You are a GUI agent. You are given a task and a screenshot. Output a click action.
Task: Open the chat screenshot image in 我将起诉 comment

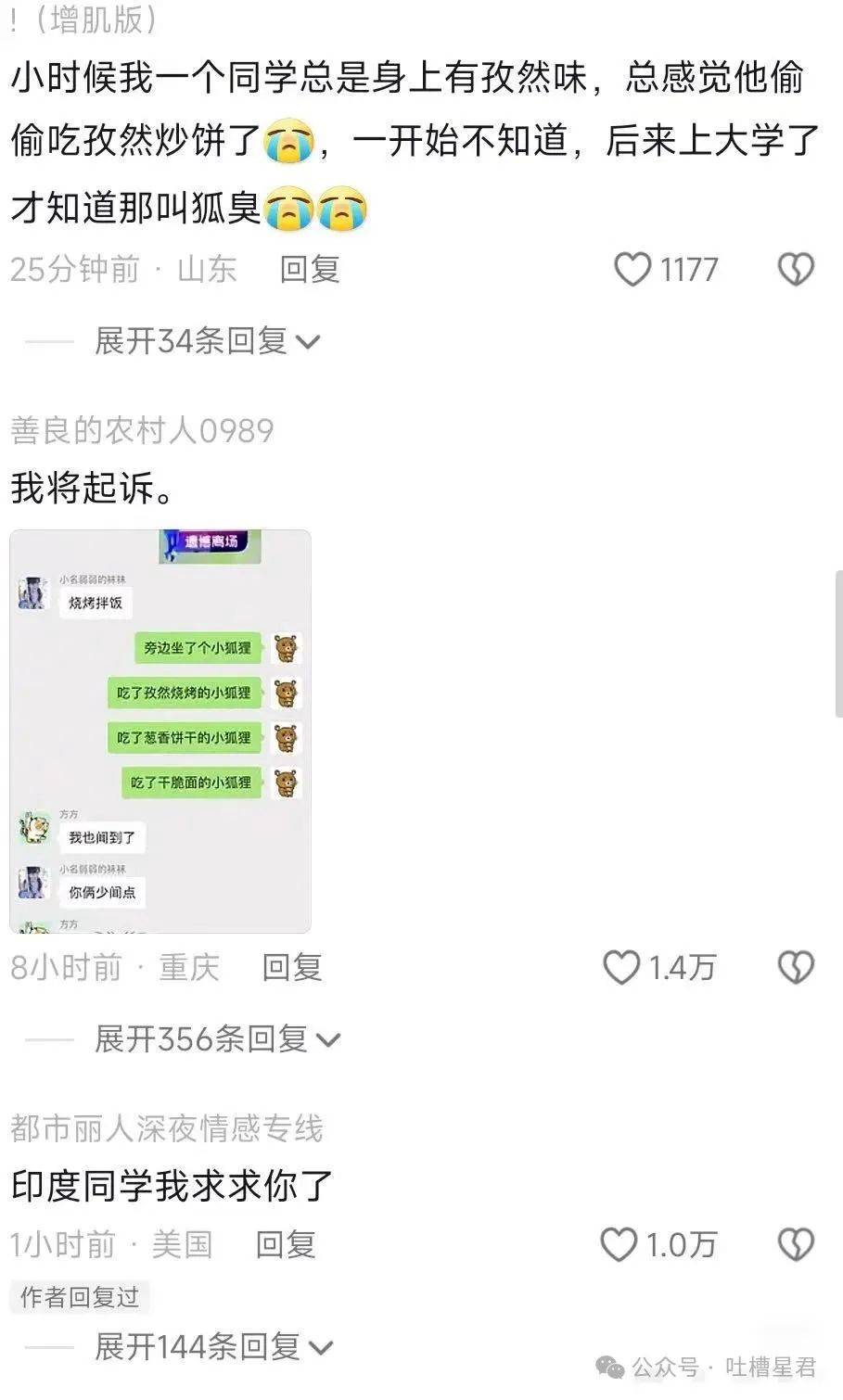coord(160,731)
